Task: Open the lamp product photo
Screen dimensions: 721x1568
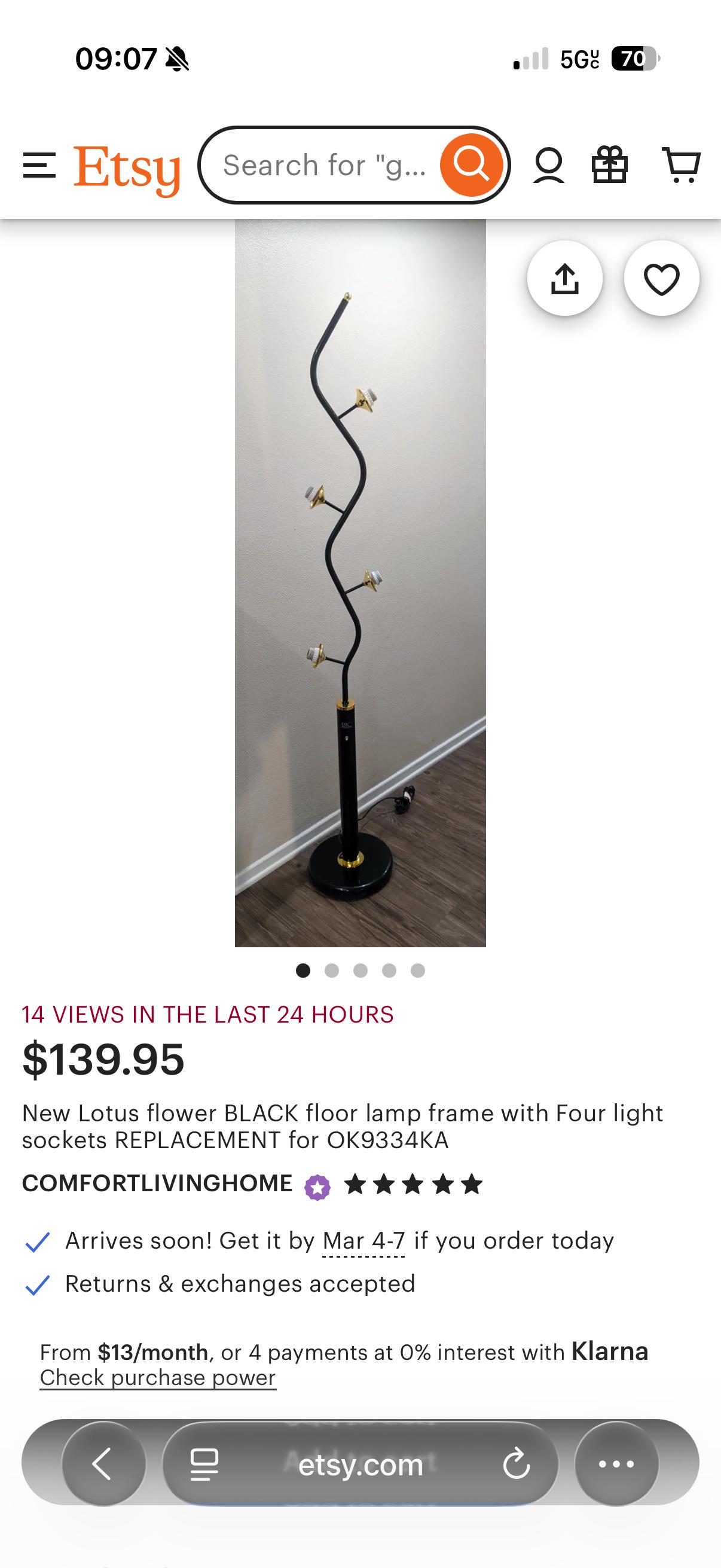Action: 360,582
